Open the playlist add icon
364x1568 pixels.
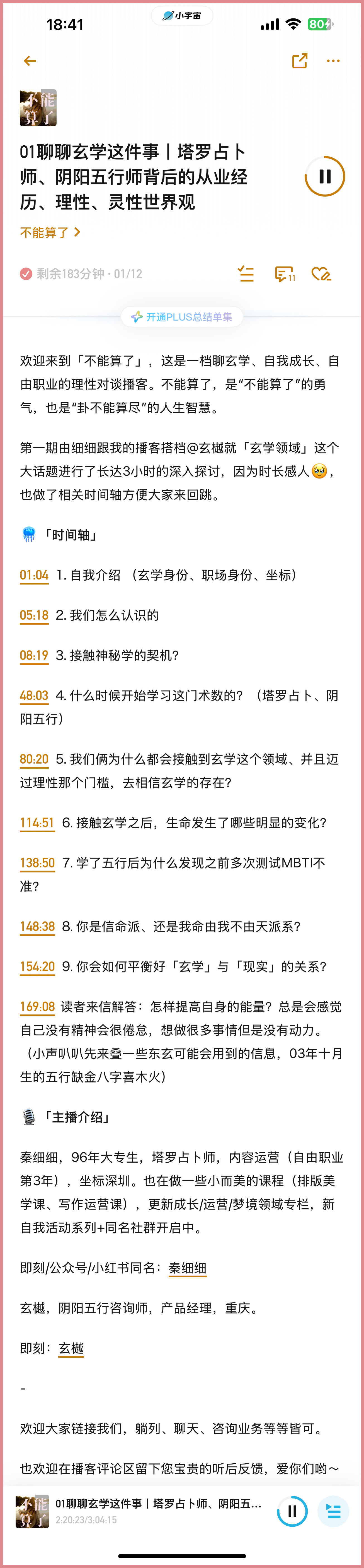[x=246, y=274]
